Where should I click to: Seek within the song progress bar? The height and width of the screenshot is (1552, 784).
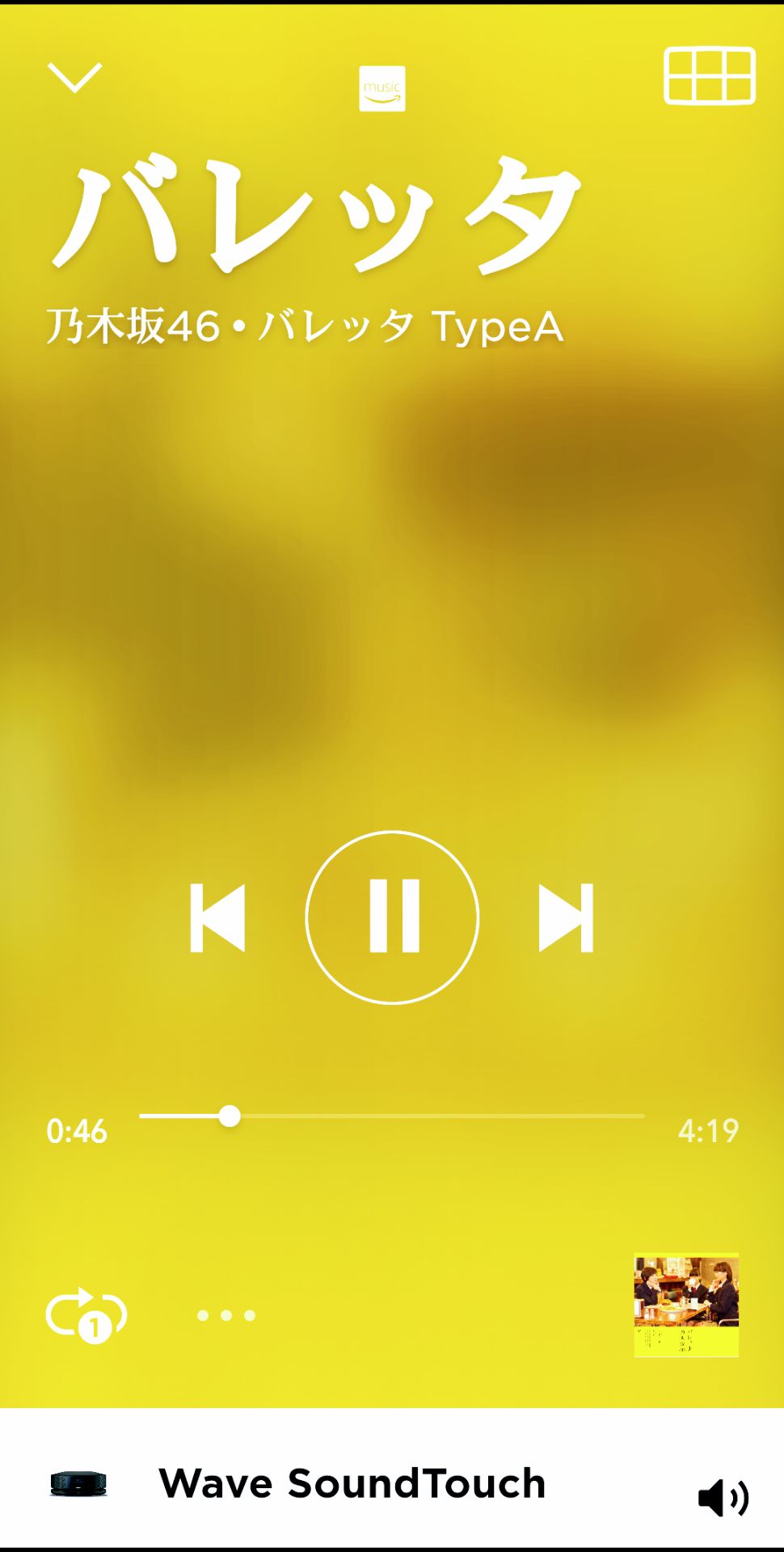coord(392,1116)
